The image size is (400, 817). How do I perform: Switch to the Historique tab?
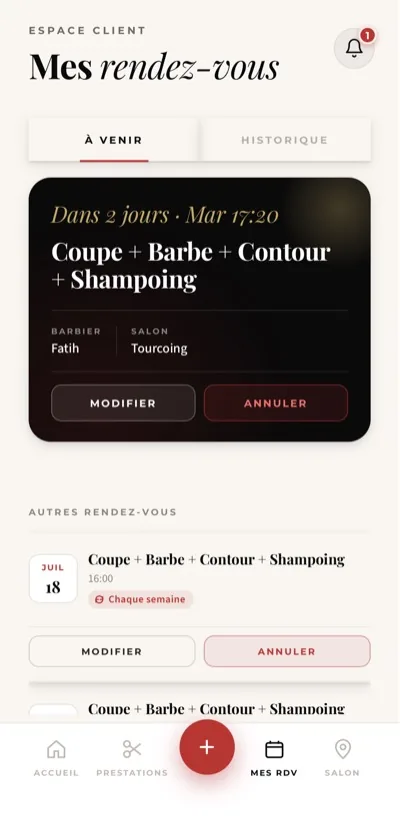coord(284,140)
